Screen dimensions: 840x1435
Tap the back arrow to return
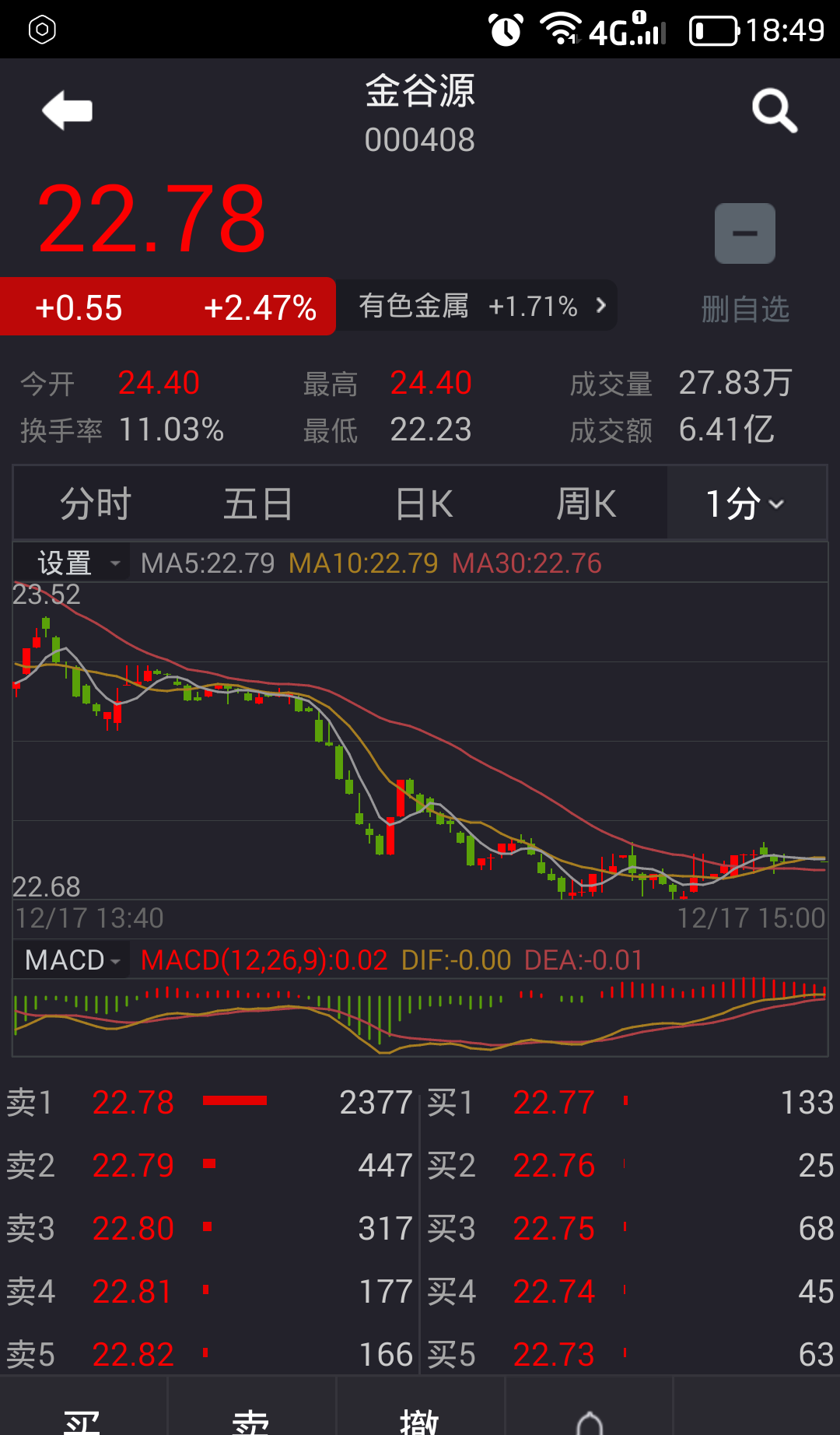pos(67,111)
